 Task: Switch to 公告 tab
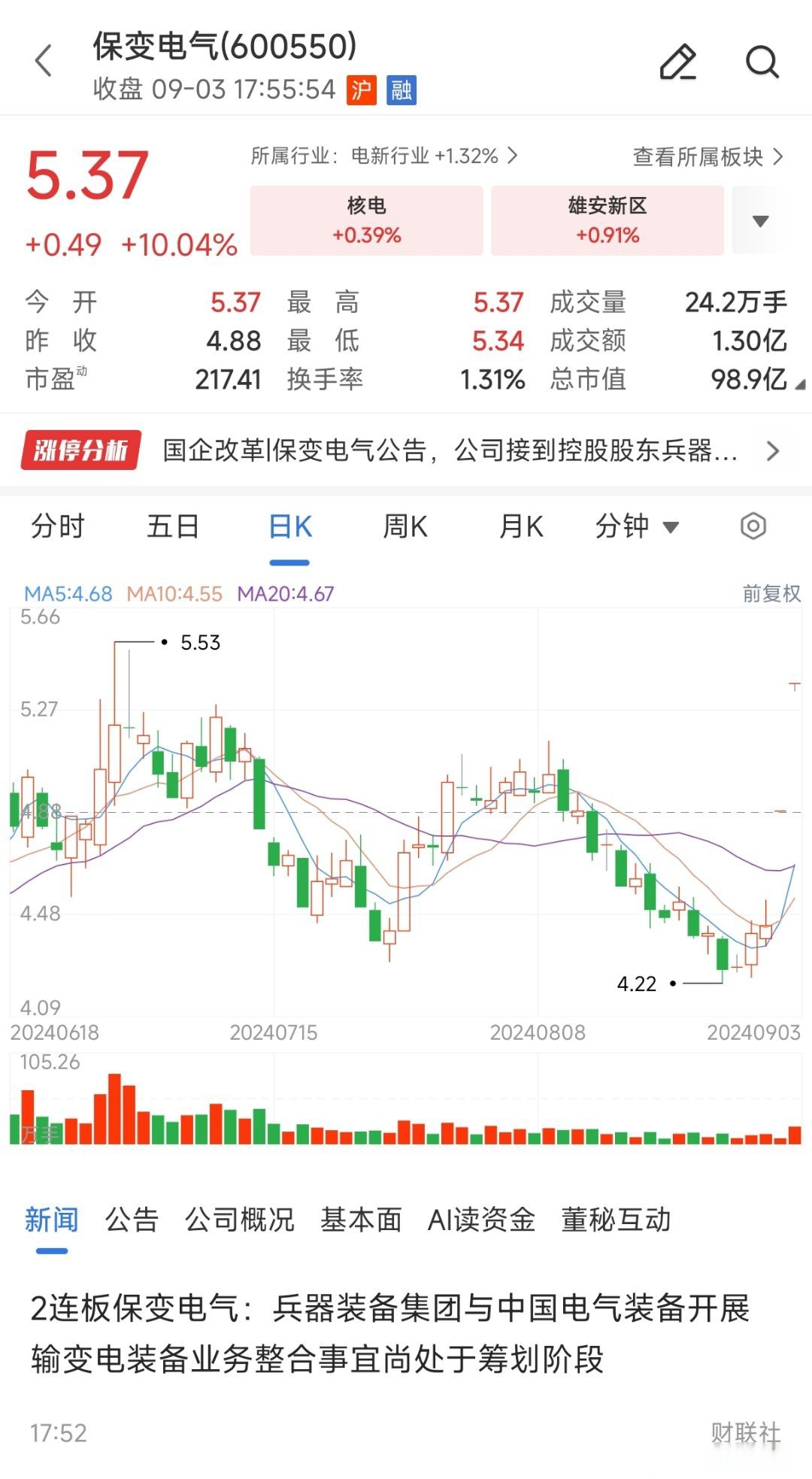click(x=132, y=1220)
